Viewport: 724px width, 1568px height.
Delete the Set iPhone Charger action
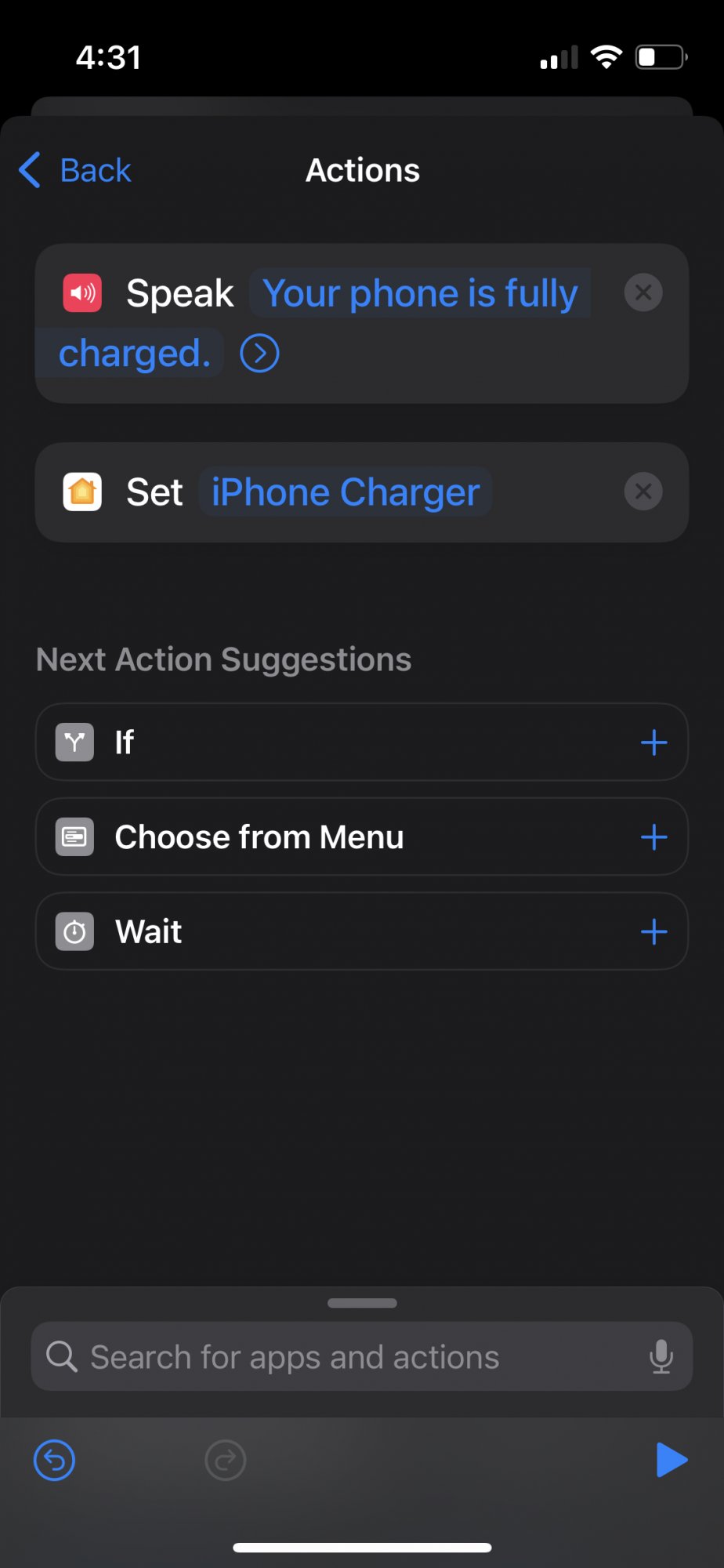(643, 492)
